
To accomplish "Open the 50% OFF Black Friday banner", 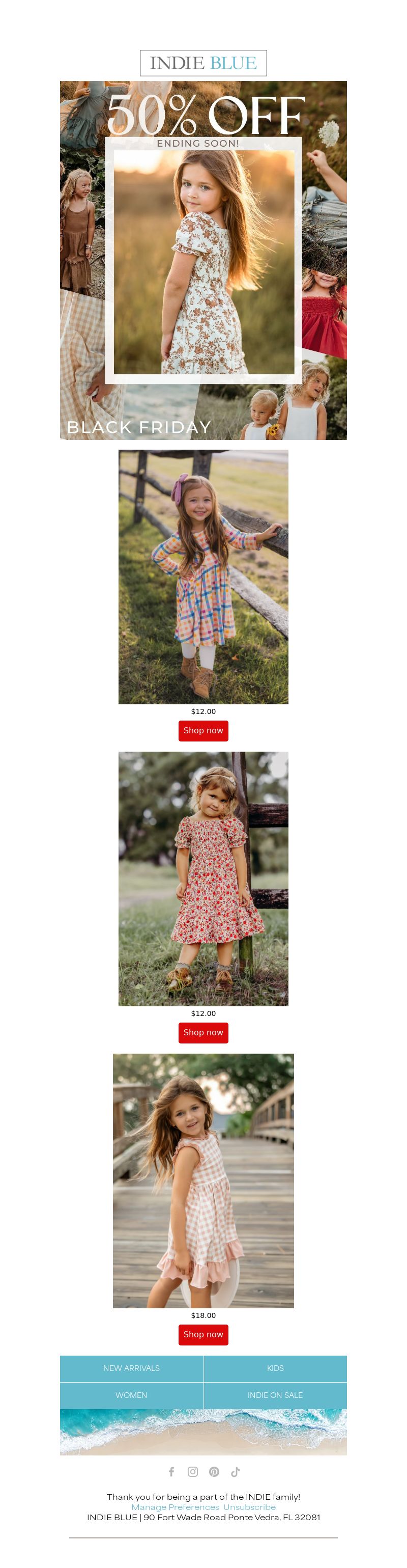I will [x=203, y=260].
